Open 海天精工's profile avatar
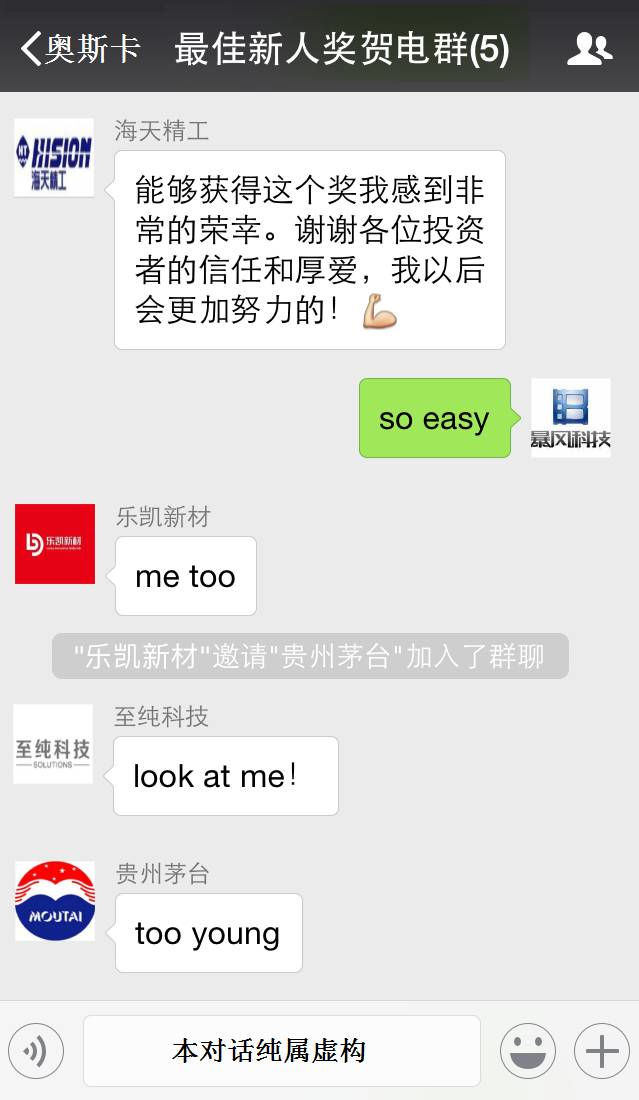Viewport: 639px width, 1100px height. click(54, 157)
